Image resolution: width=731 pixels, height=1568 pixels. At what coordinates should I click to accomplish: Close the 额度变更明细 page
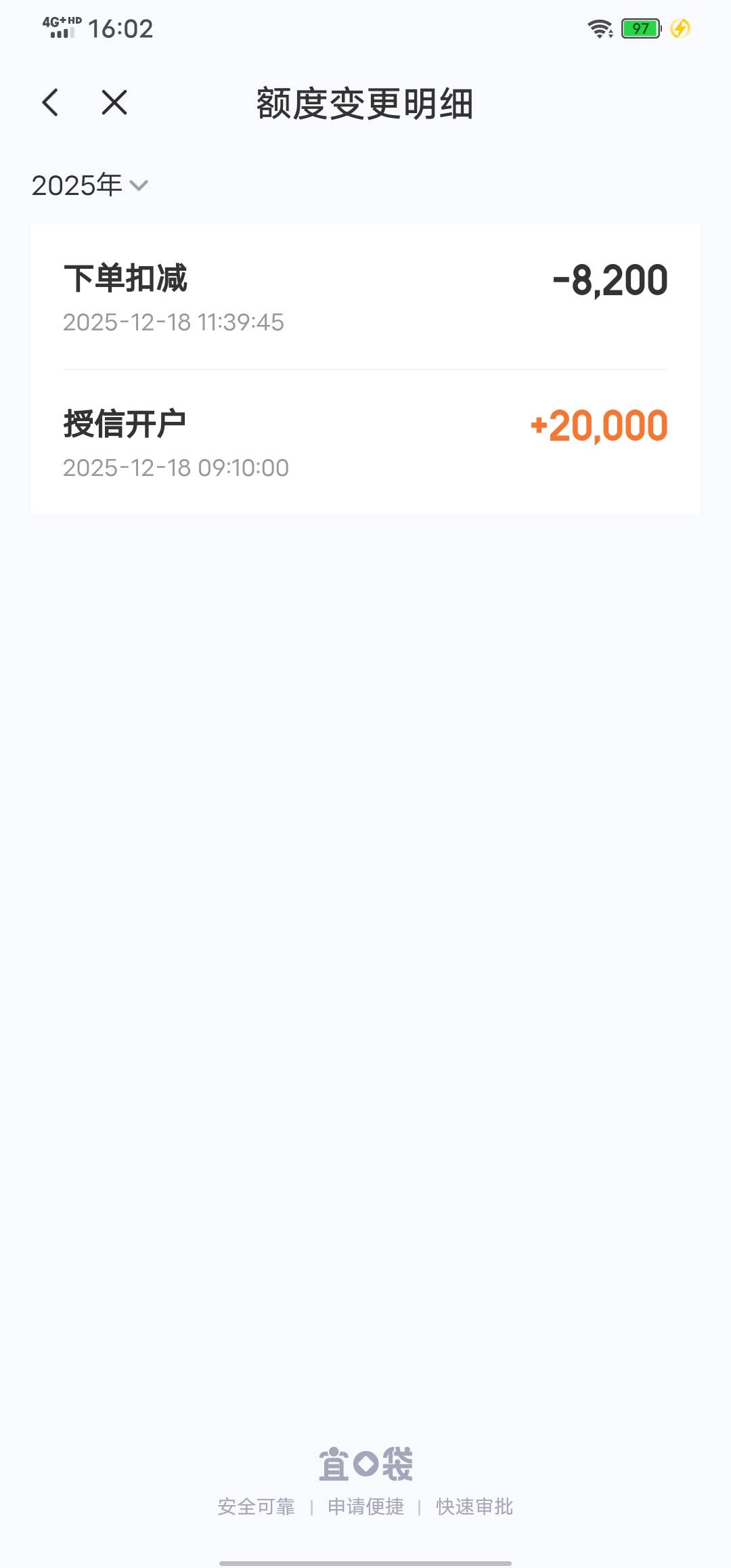coord(114,103)
